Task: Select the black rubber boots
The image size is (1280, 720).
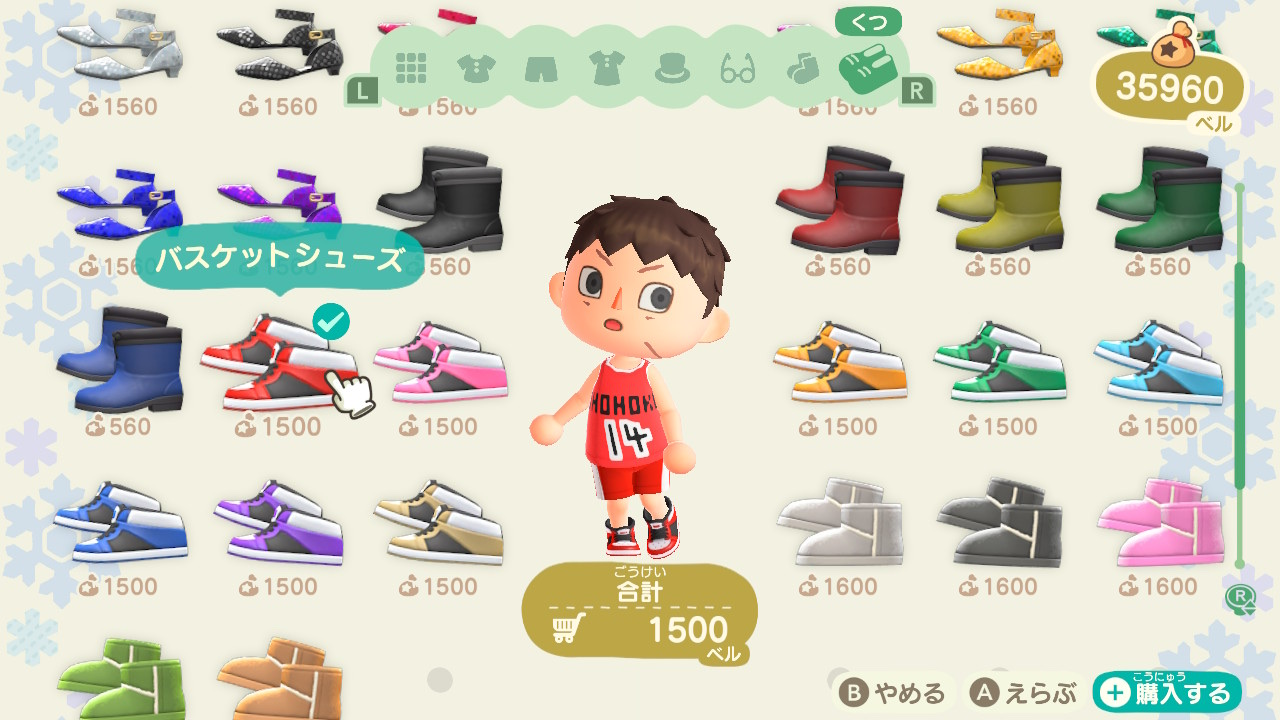Action: click(440, 200)
